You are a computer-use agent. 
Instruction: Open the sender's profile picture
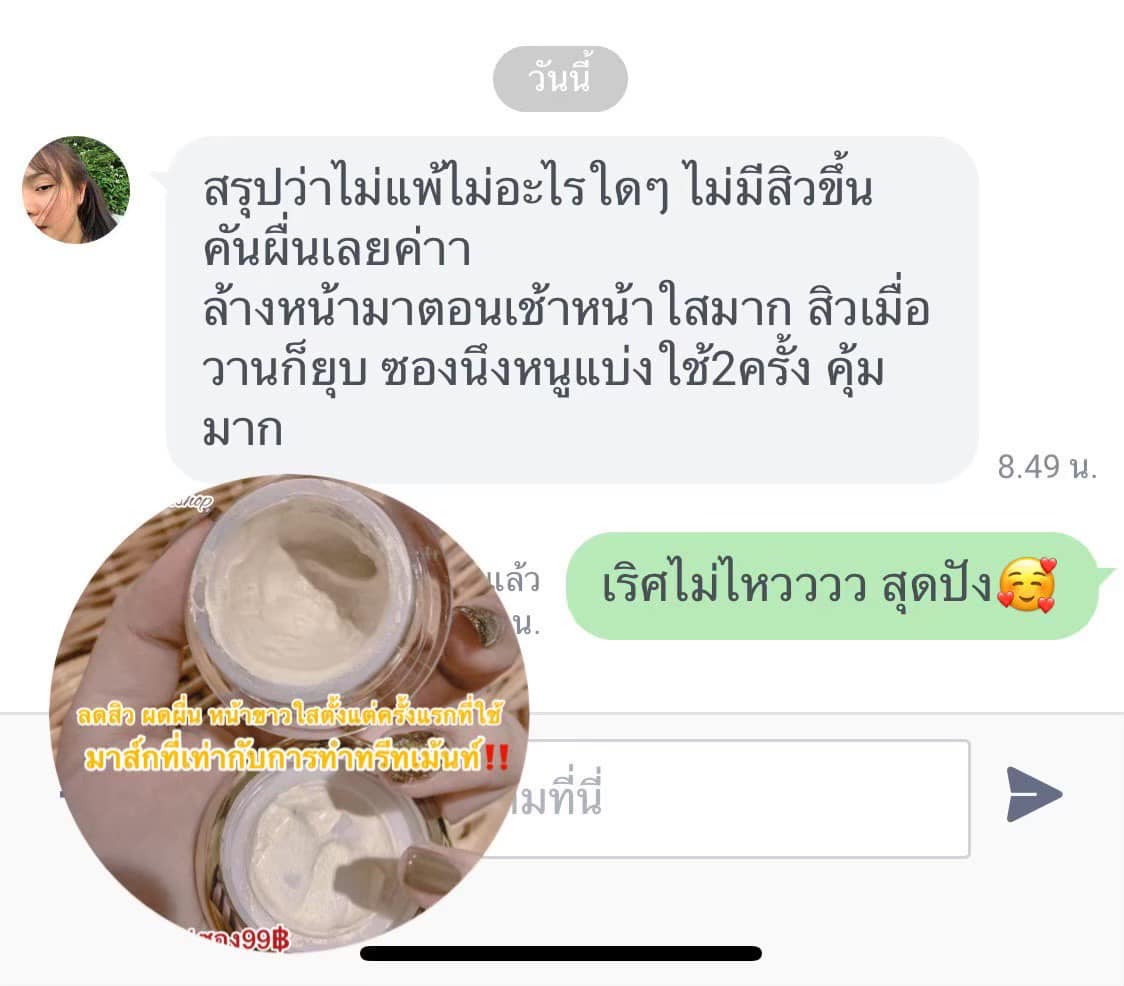click(77, 190)
